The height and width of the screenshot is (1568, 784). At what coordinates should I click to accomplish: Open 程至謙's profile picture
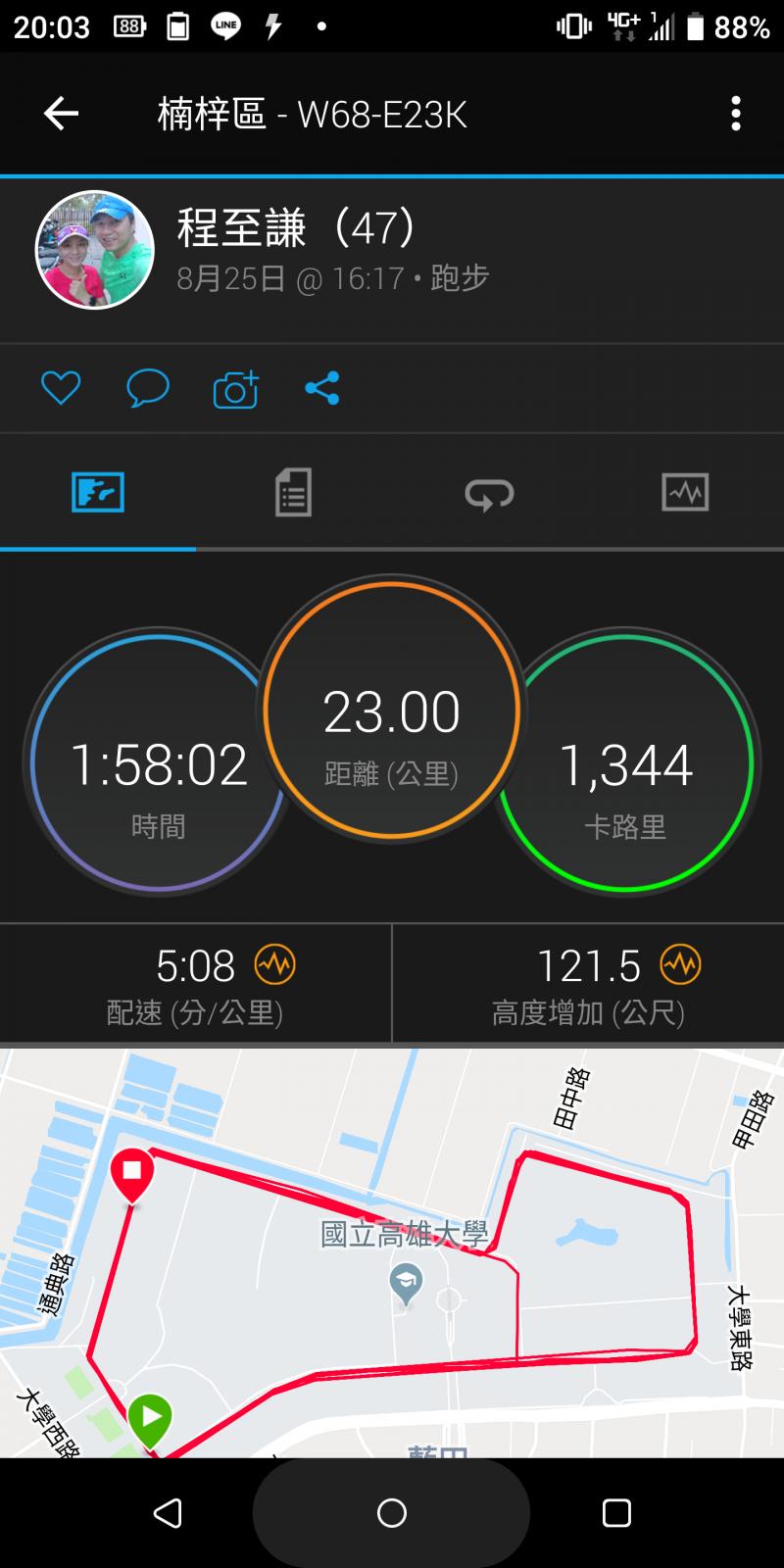pyautogui.click(x=95, y=250)
